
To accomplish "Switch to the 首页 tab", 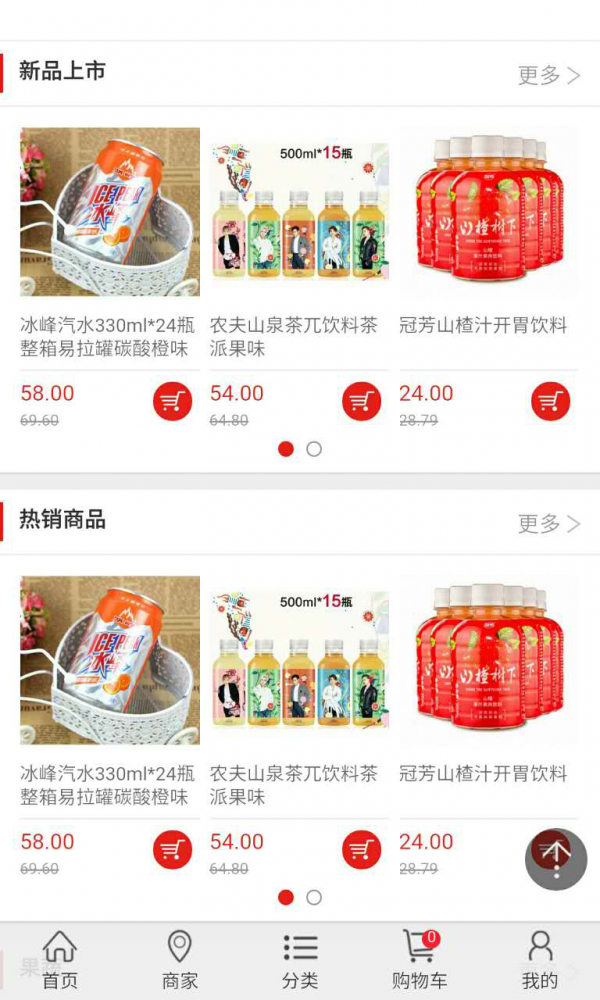I will tap(60, 960).
